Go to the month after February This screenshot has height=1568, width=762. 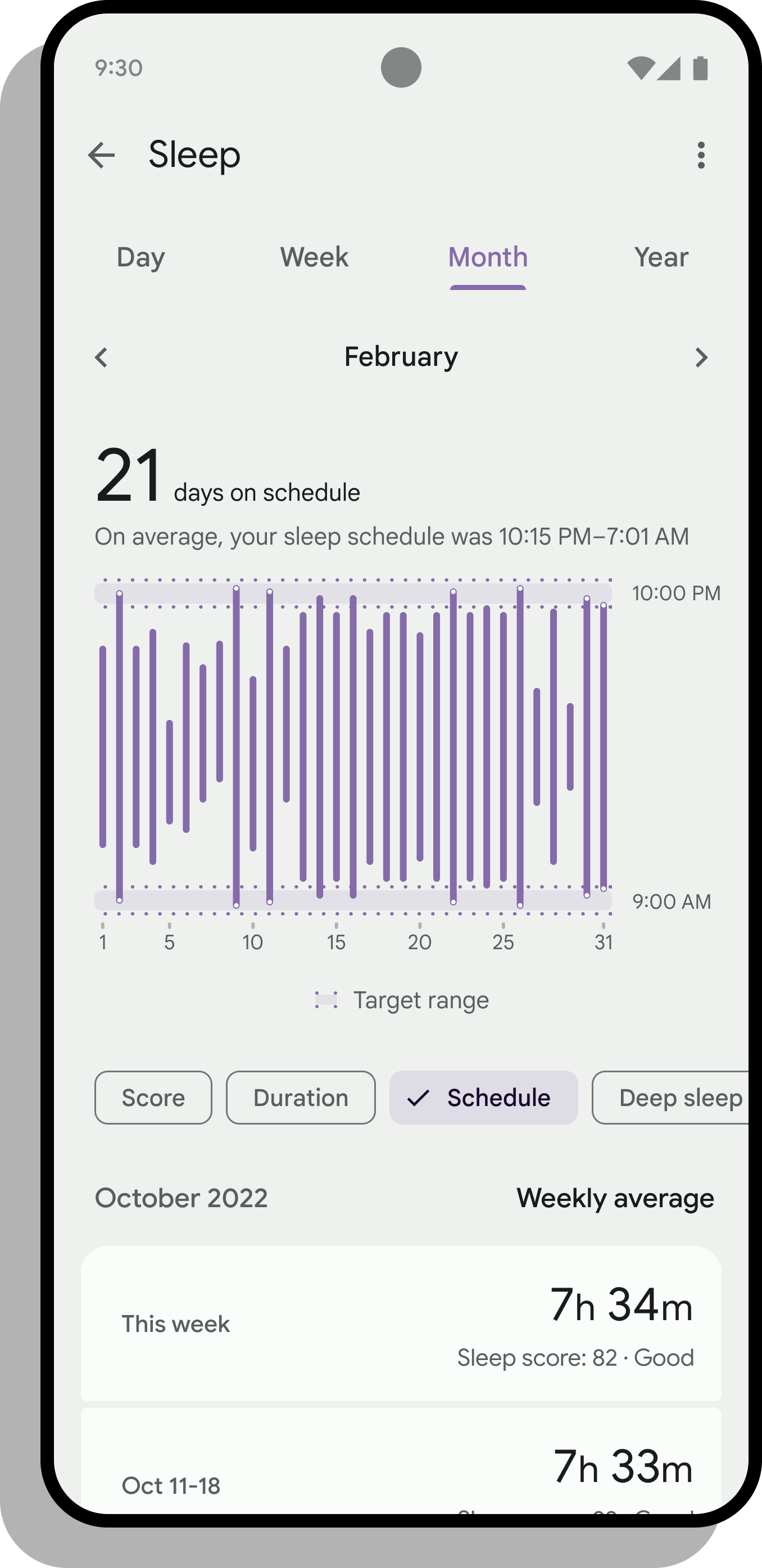click(701, 357)
